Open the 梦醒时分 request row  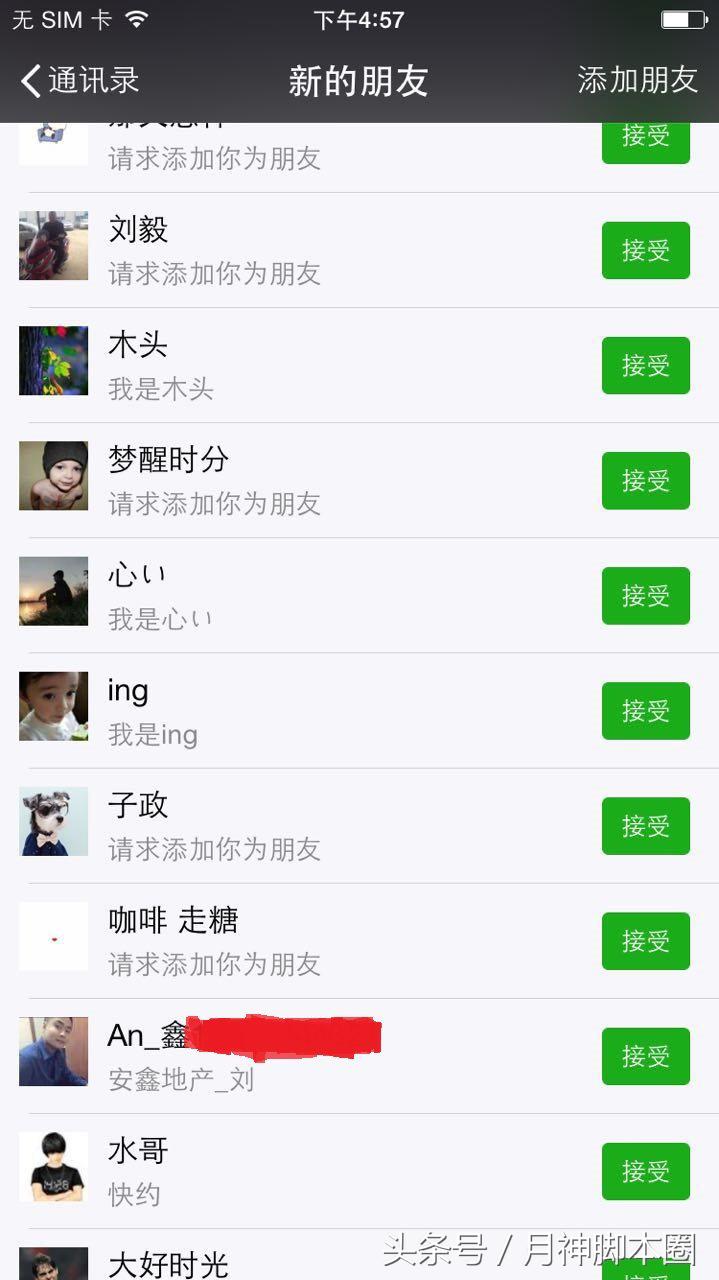click(x=300, y=480)
